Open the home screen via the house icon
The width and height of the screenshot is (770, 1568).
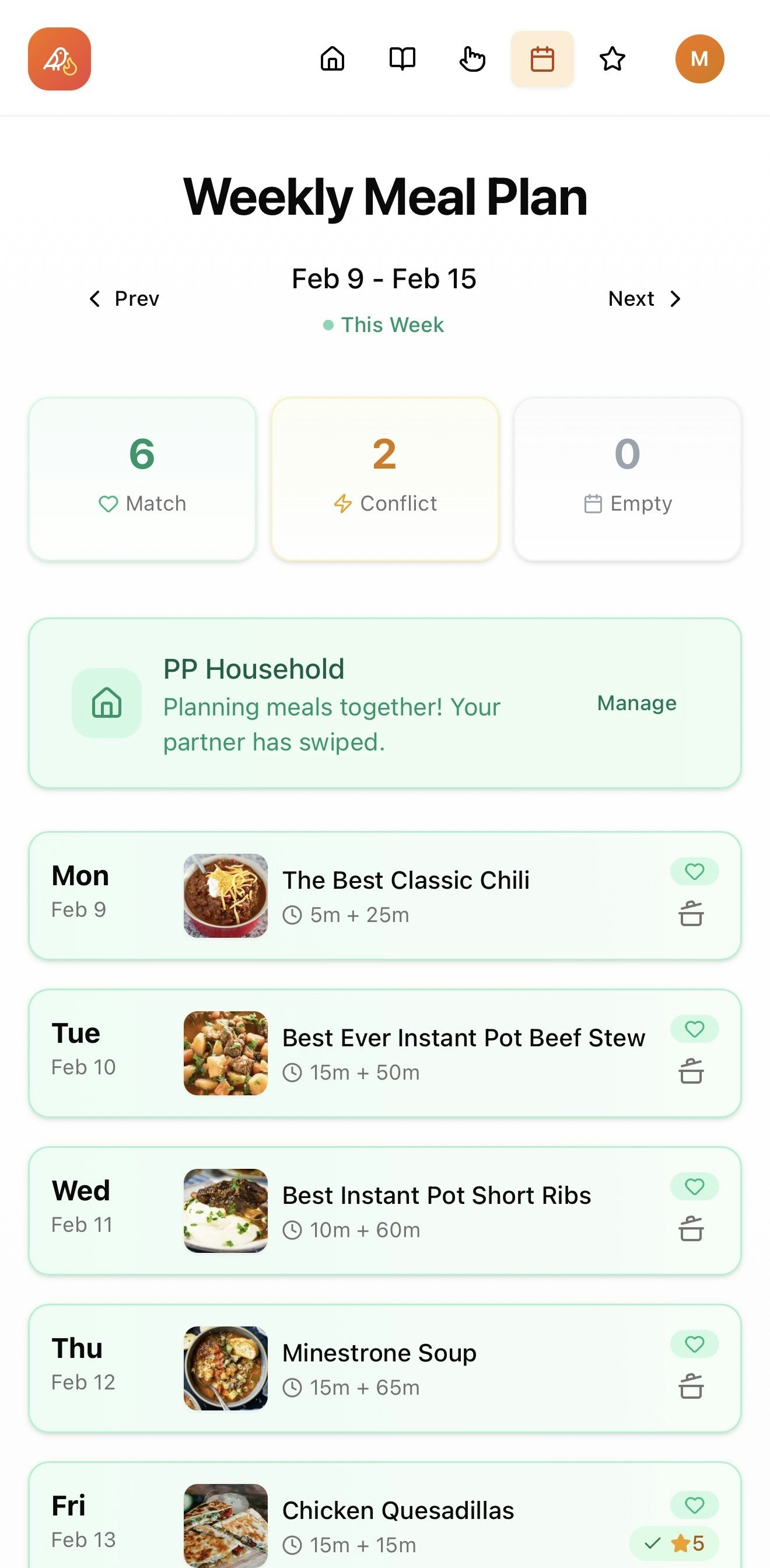coord(332,59)
